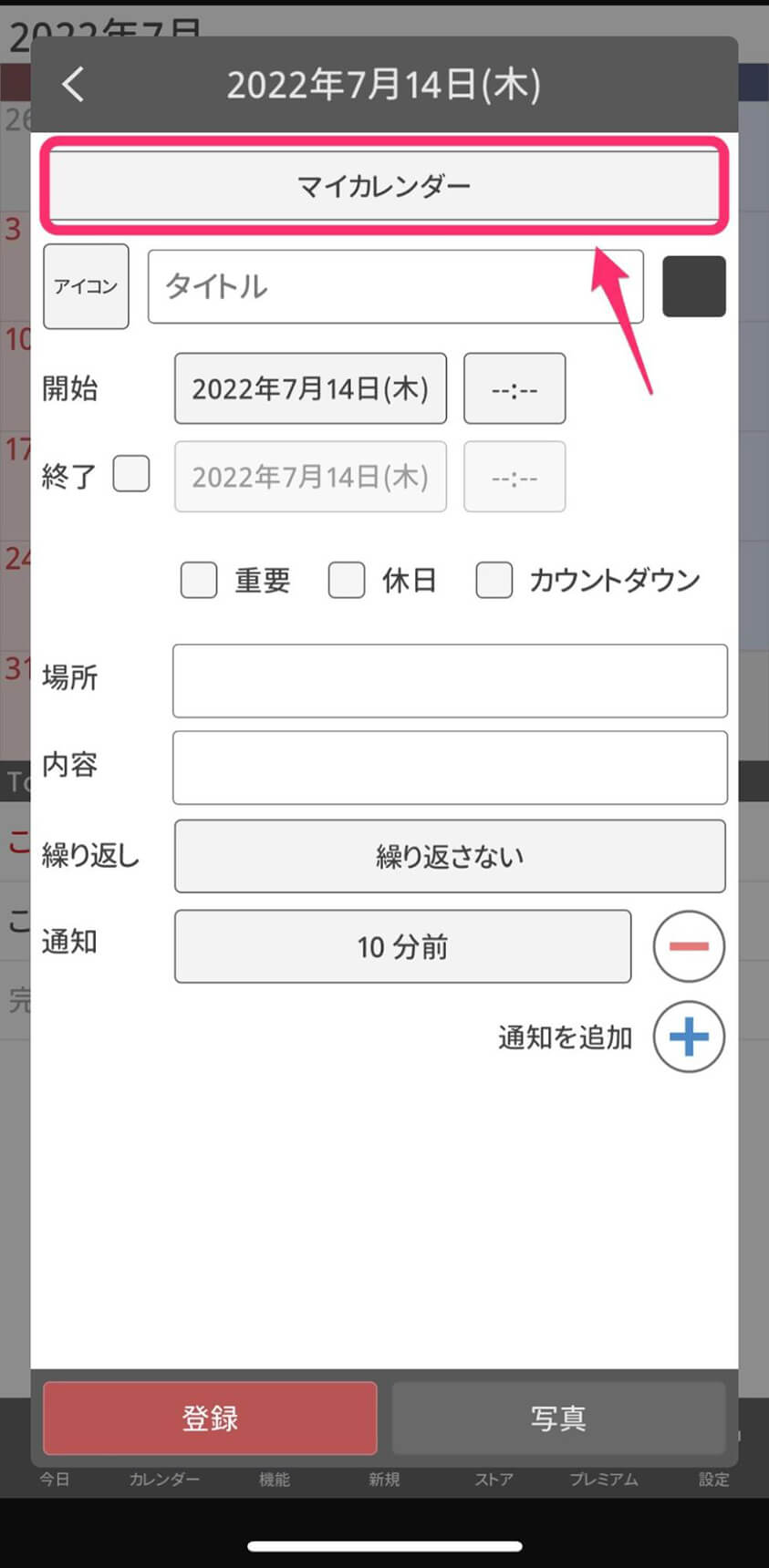Enable the 終了 checkbox
The height and width of the screenshot is (1568, 769).
pos(131,474)
